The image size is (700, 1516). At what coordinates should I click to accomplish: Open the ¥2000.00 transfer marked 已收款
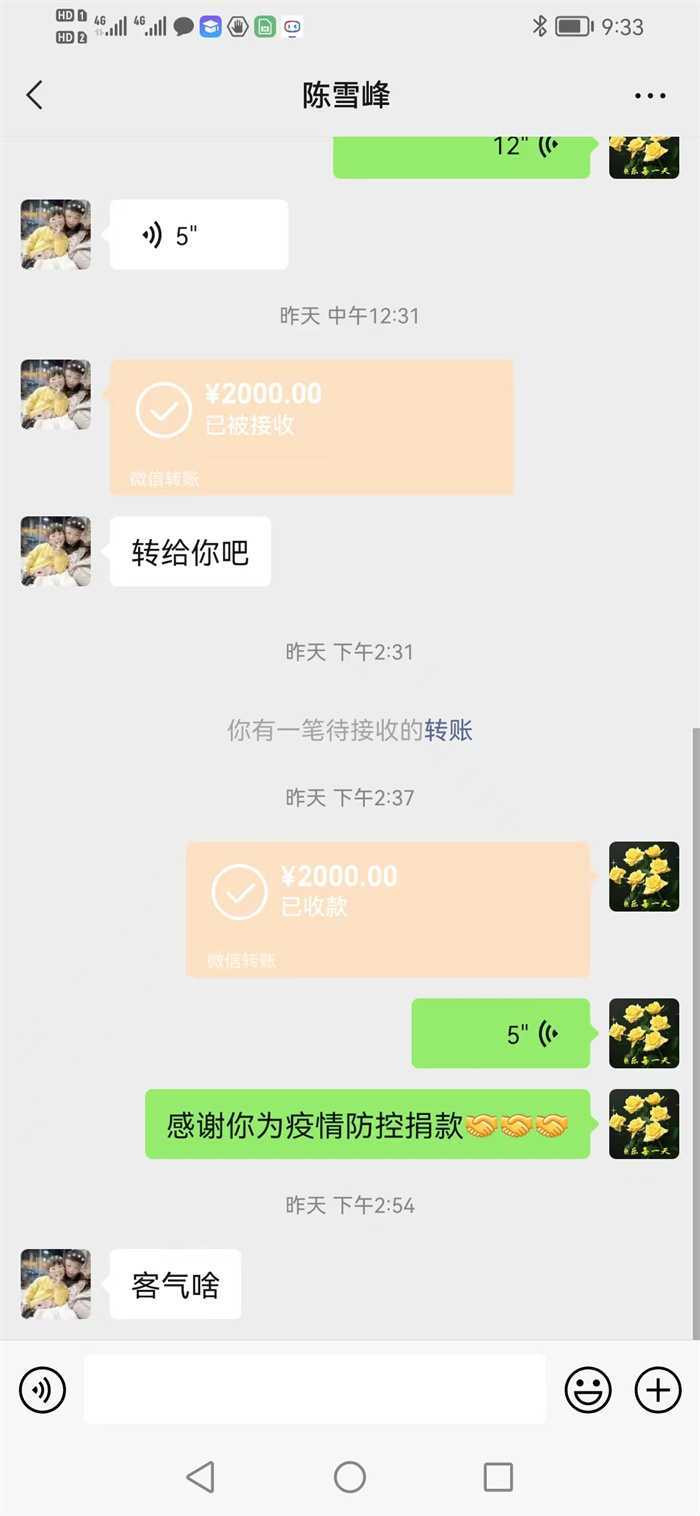388,908
